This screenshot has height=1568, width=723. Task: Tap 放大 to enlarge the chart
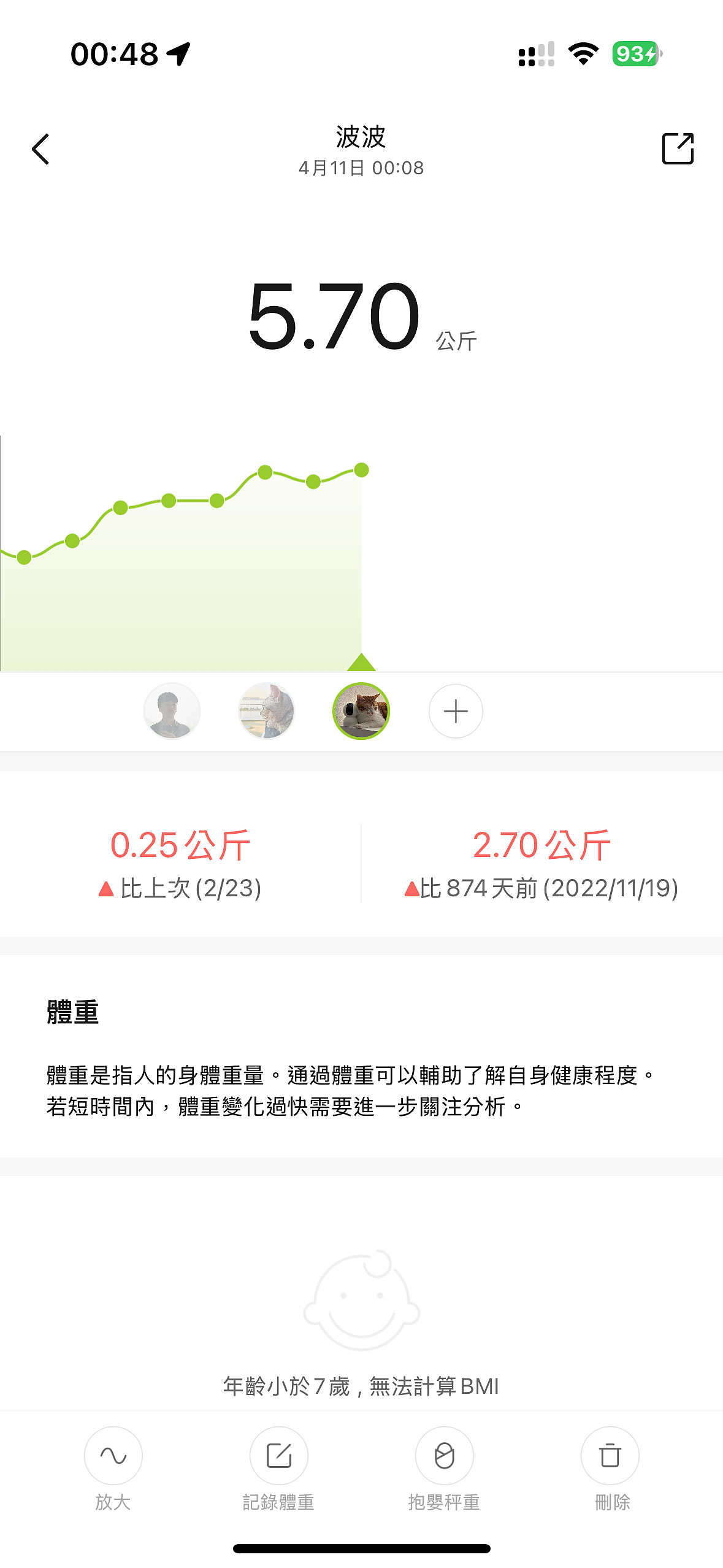(x=113, y=1456)
